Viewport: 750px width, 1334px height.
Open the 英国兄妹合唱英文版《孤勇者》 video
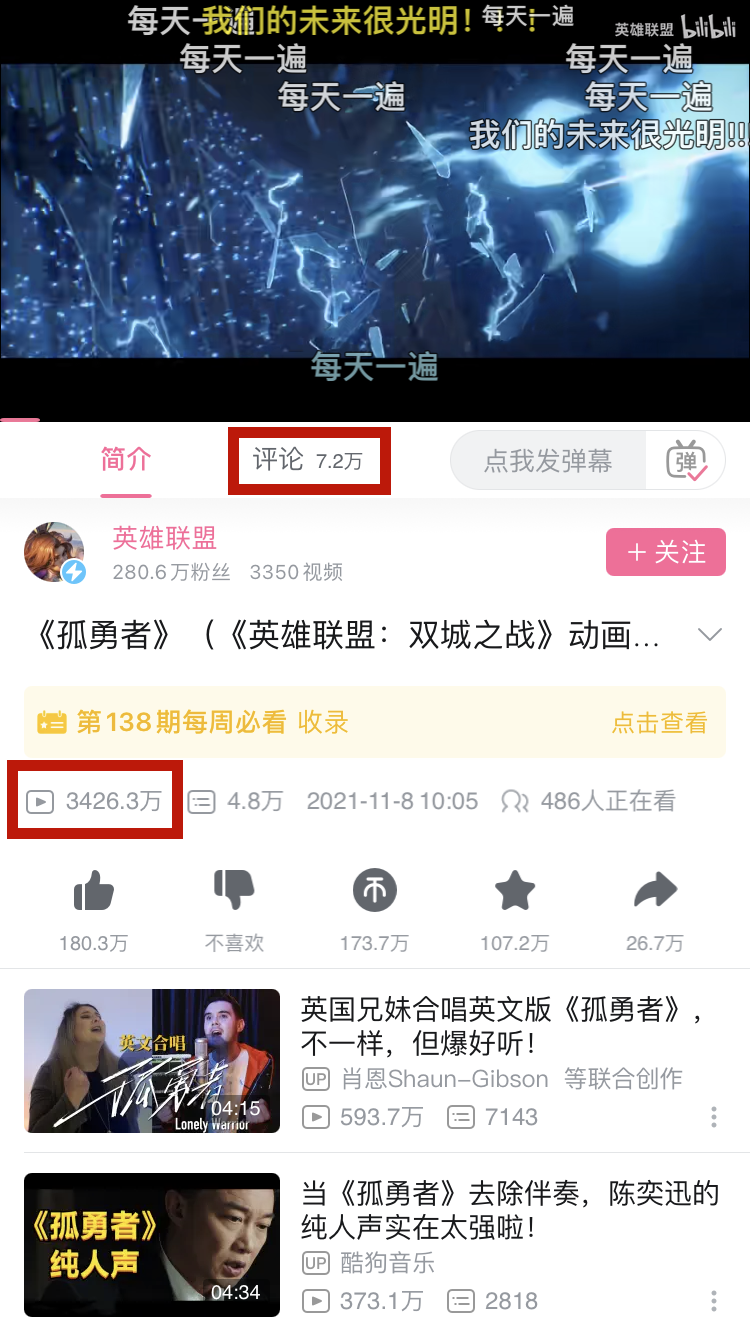coord(500,1026)
